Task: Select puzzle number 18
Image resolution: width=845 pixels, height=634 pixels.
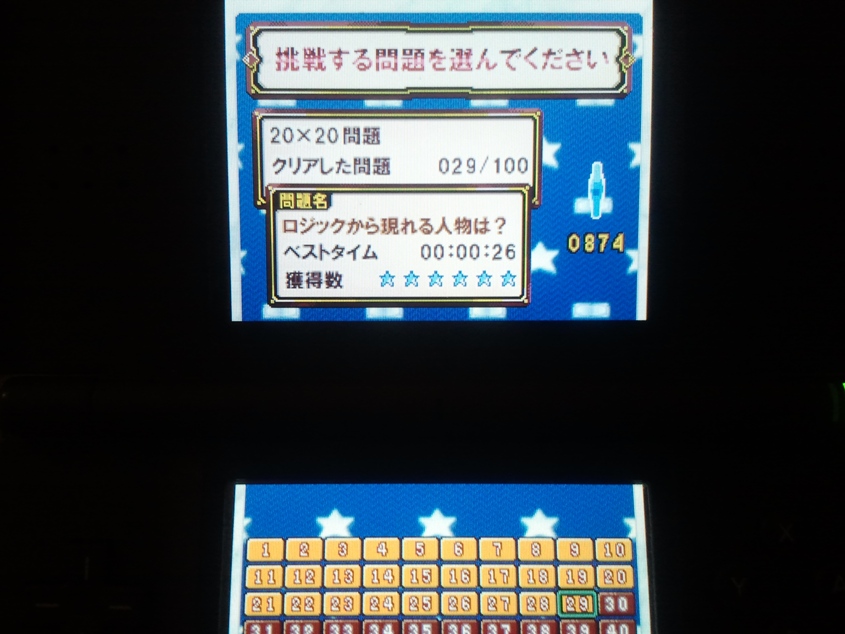Action: point(536,577)
